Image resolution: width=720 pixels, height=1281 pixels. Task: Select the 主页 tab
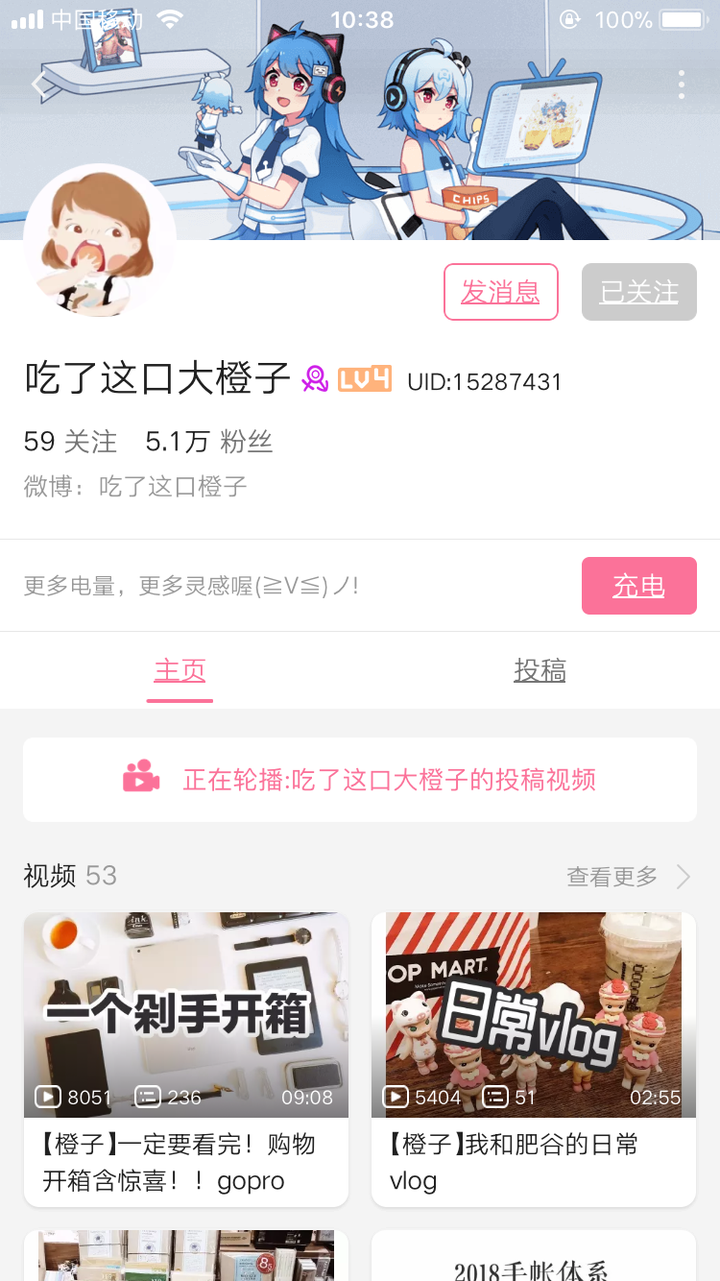coord(180,671)
